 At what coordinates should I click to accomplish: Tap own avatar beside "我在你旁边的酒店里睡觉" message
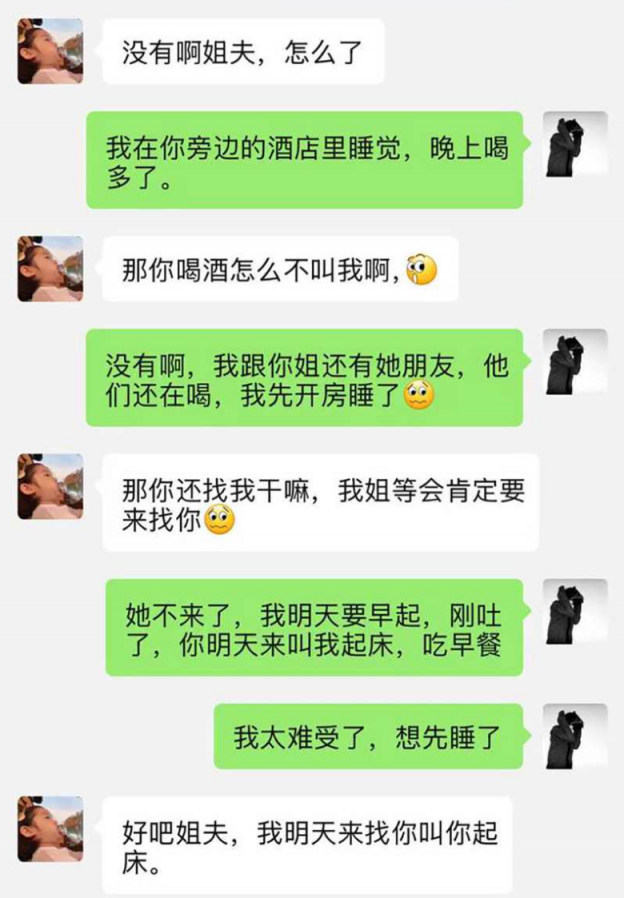click(575, 143)
